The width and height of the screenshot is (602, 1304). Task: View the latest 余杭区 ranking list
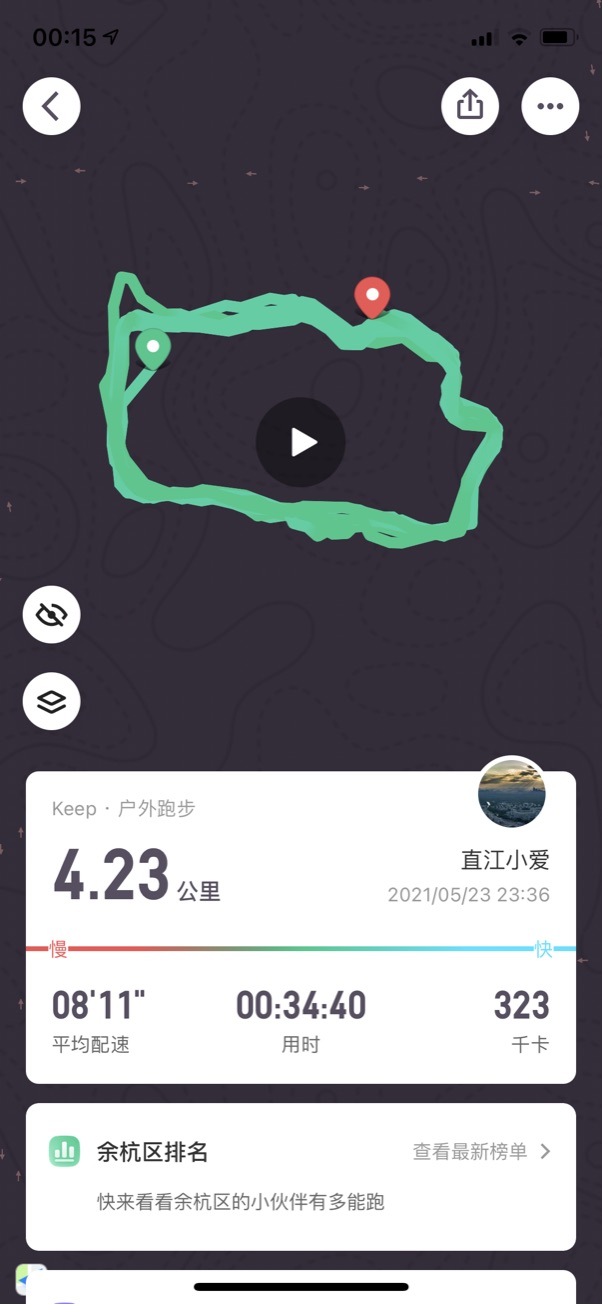pos(481,1151)
